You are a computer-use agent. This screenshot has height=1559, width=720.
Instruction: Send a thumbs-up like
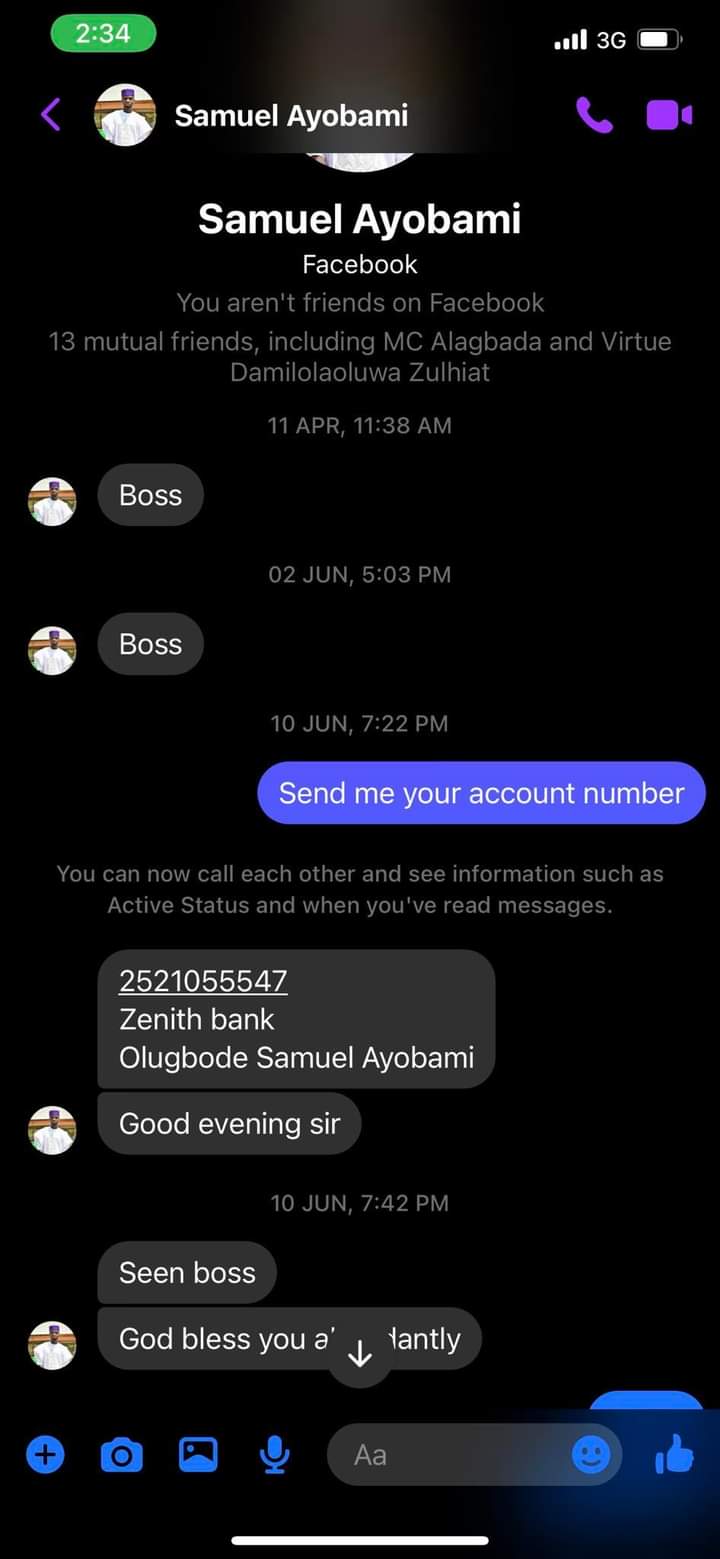click(x=675, y=1453)
